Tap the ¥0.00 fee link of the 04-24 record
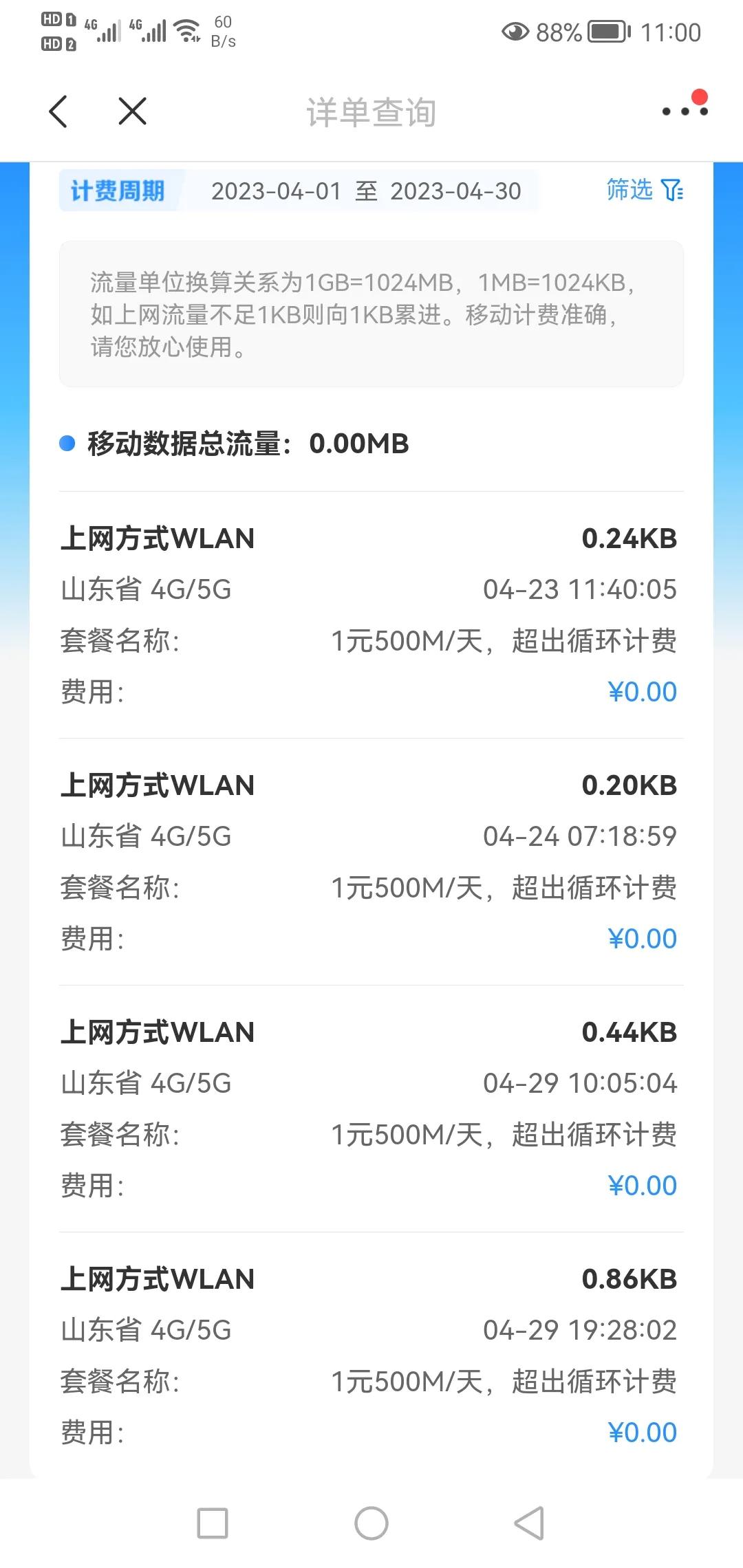Image resolution: width=743 pixels, height=1568 pixels. click(643, 937)
